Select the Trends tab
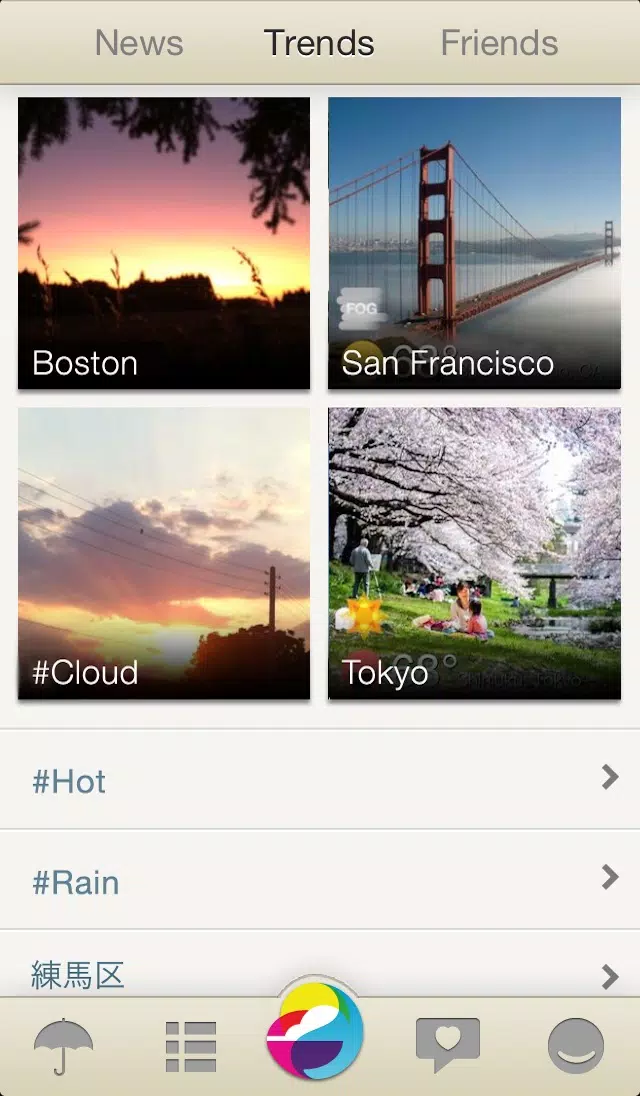 319,43
